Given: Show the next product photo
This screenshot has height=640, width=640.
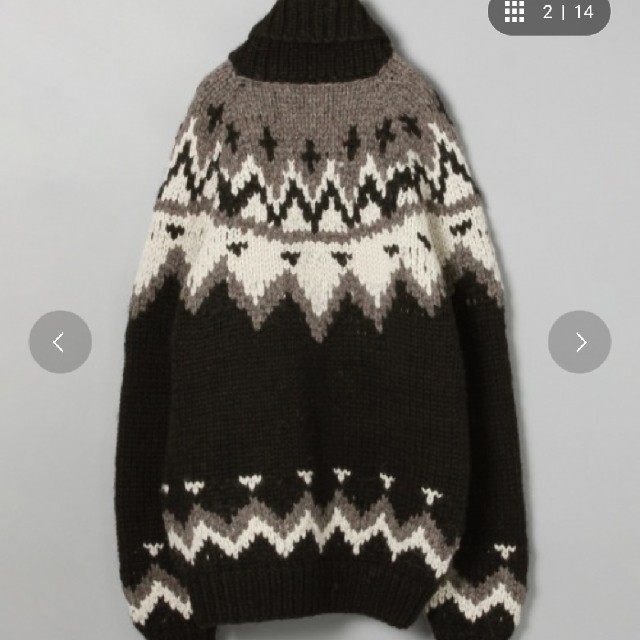Looking at the screenshot, I should coord(580,342).
